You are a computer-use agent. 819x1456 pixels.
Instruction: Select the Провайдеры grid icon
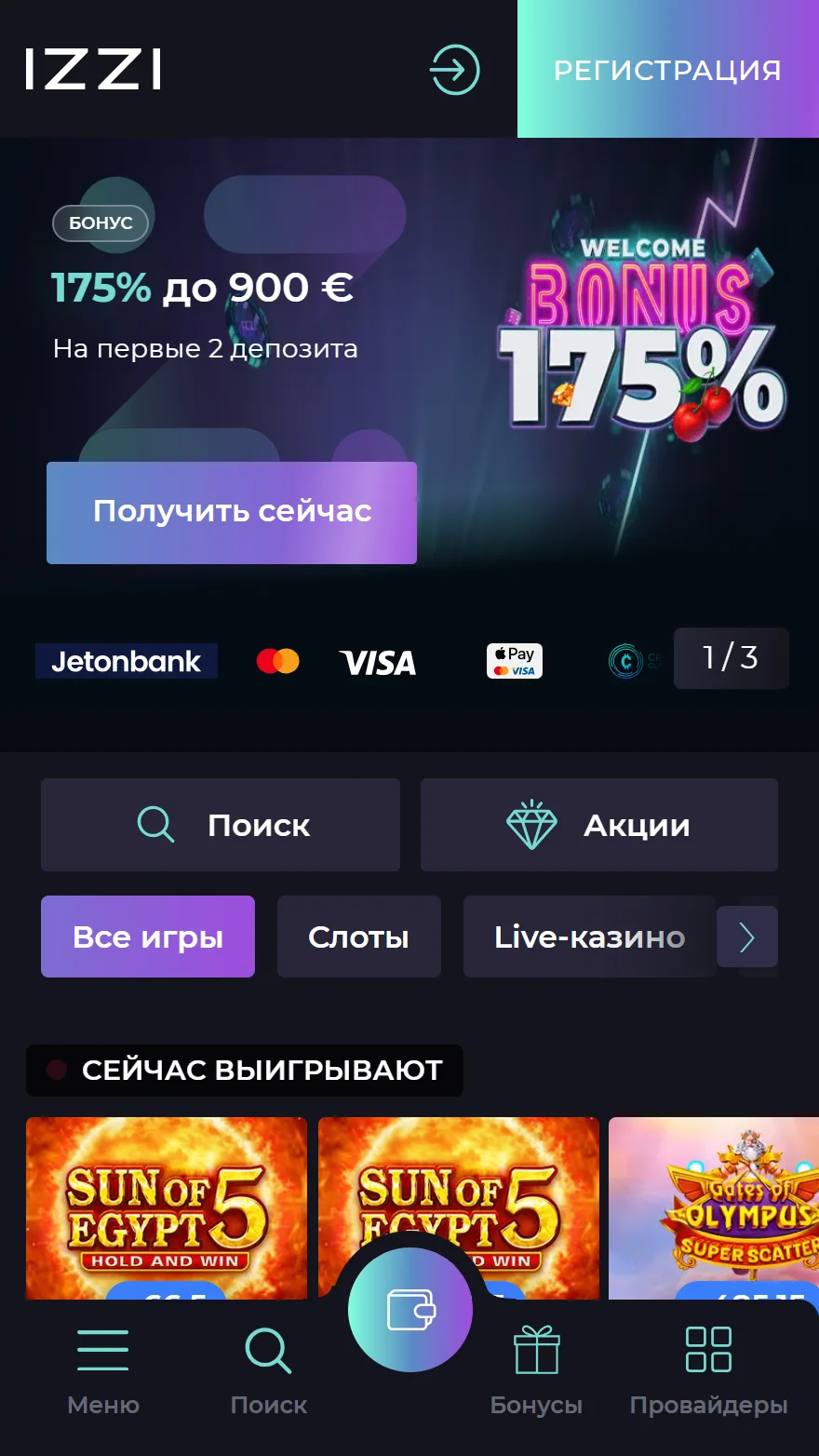coord(707,1349)
